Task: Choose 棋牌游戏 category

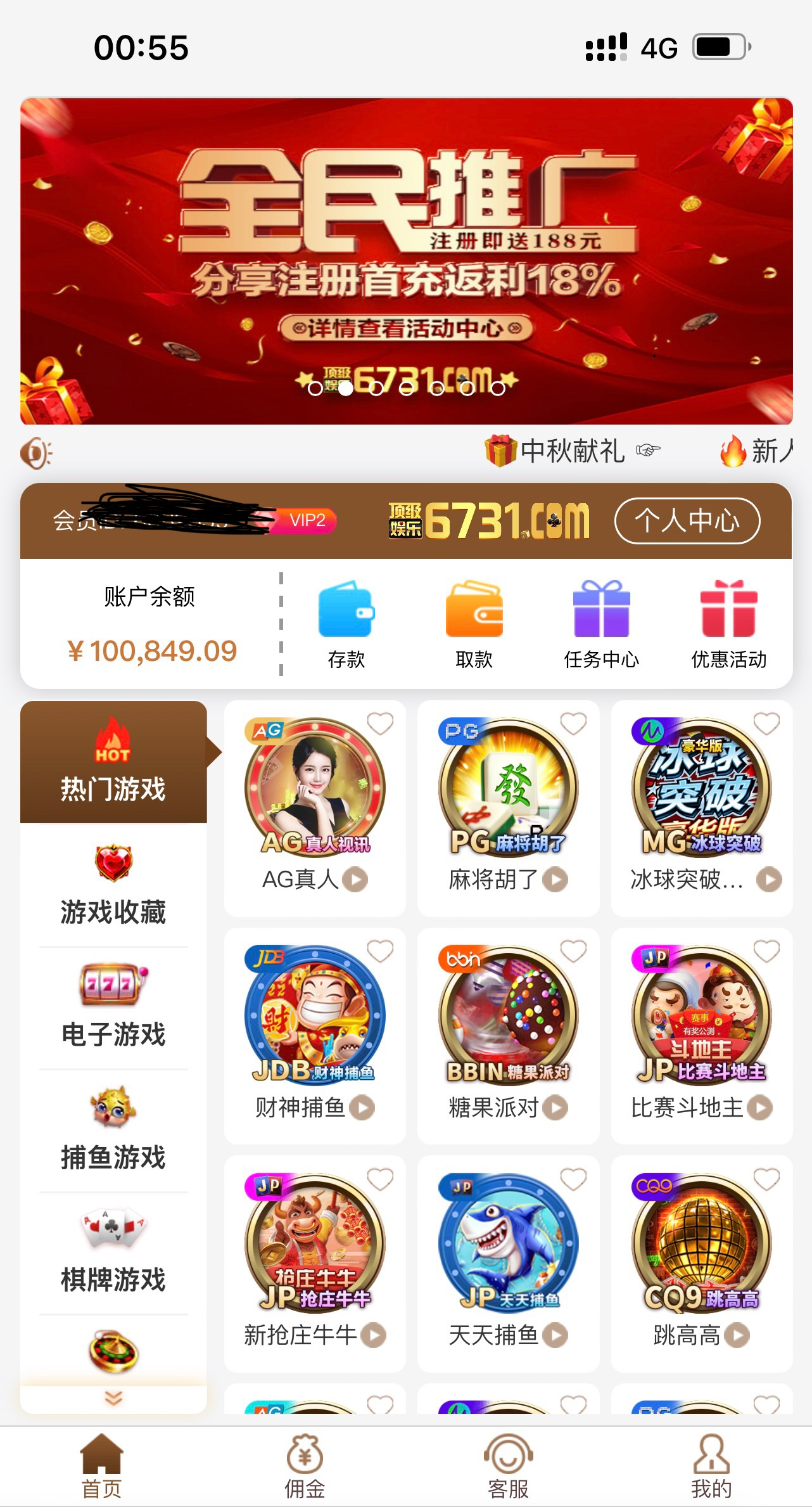Action: 113,1252
